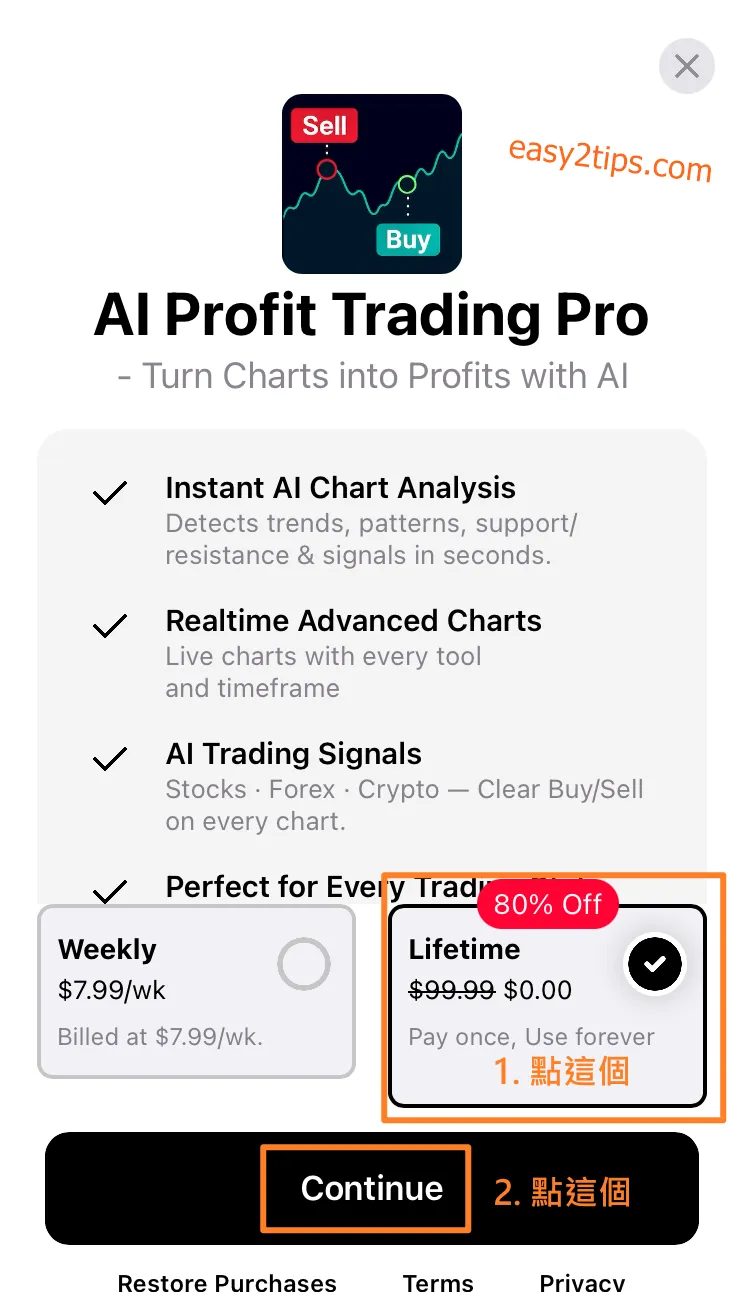The width and height of the screenshot is (744, 1292).
Task: Select the Weekly $7.99/wk plan radio button
Action: point(303,963)
